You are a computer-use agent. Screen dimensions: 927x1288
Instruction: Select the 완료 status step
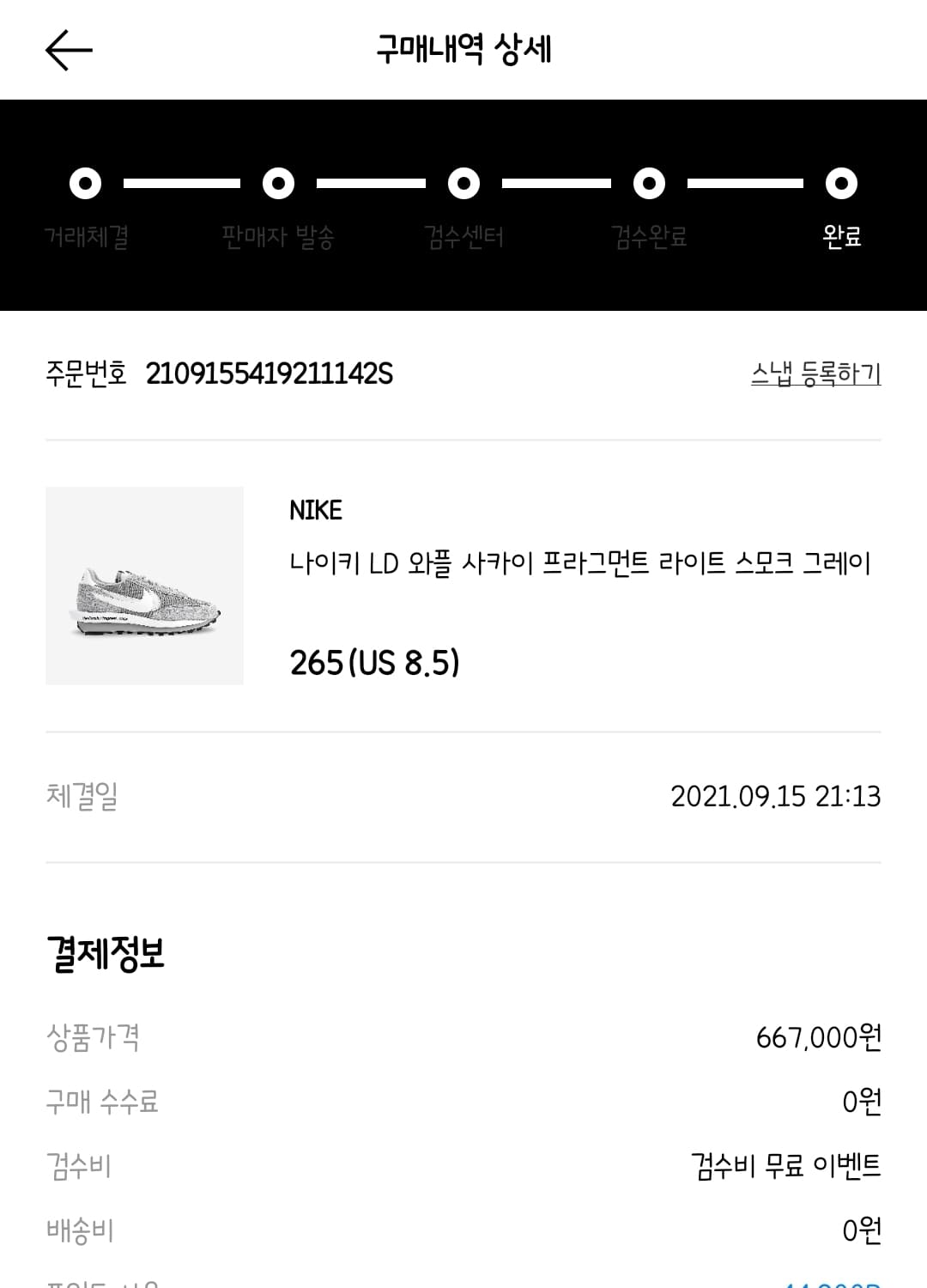click(841, 206)
